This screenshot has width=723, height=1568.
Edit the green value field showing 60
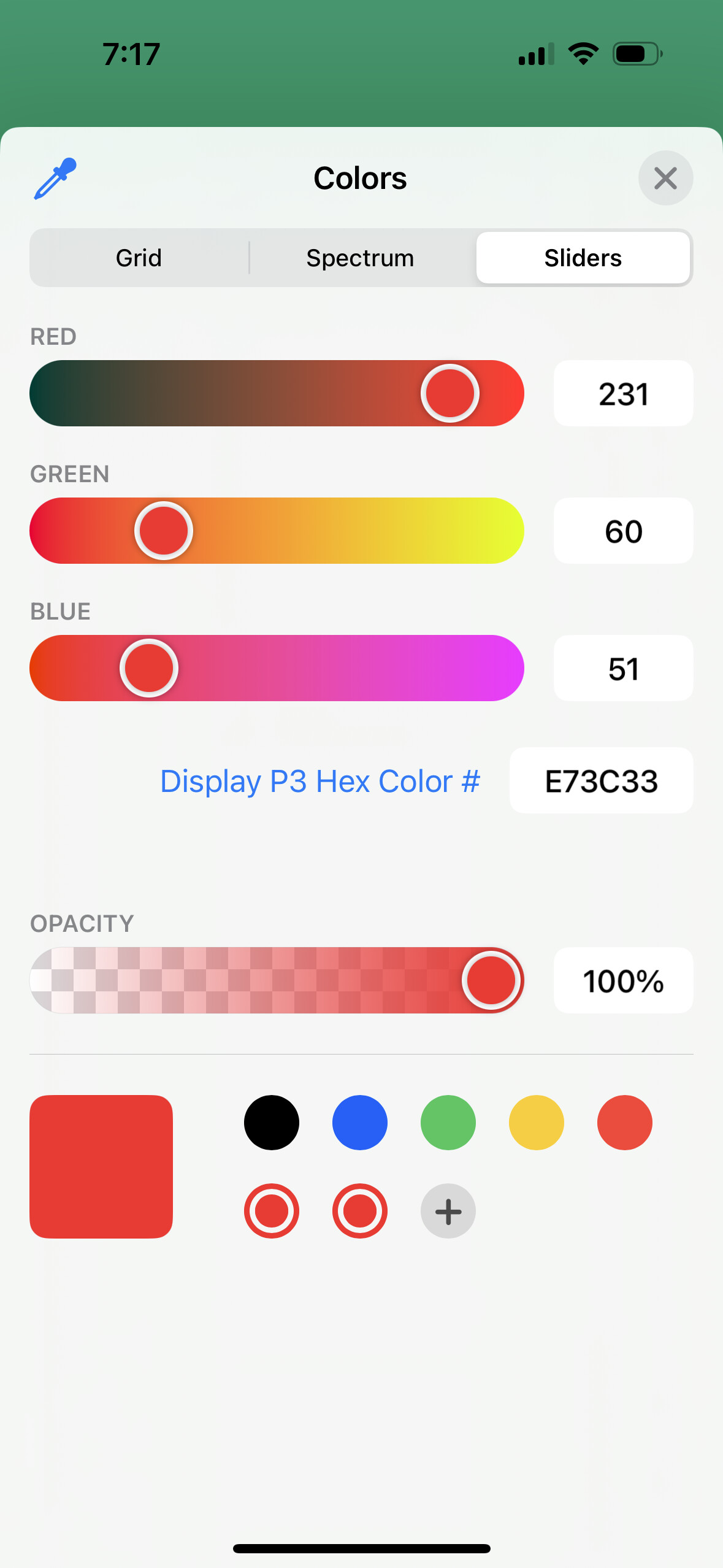(x=623, y=531)
